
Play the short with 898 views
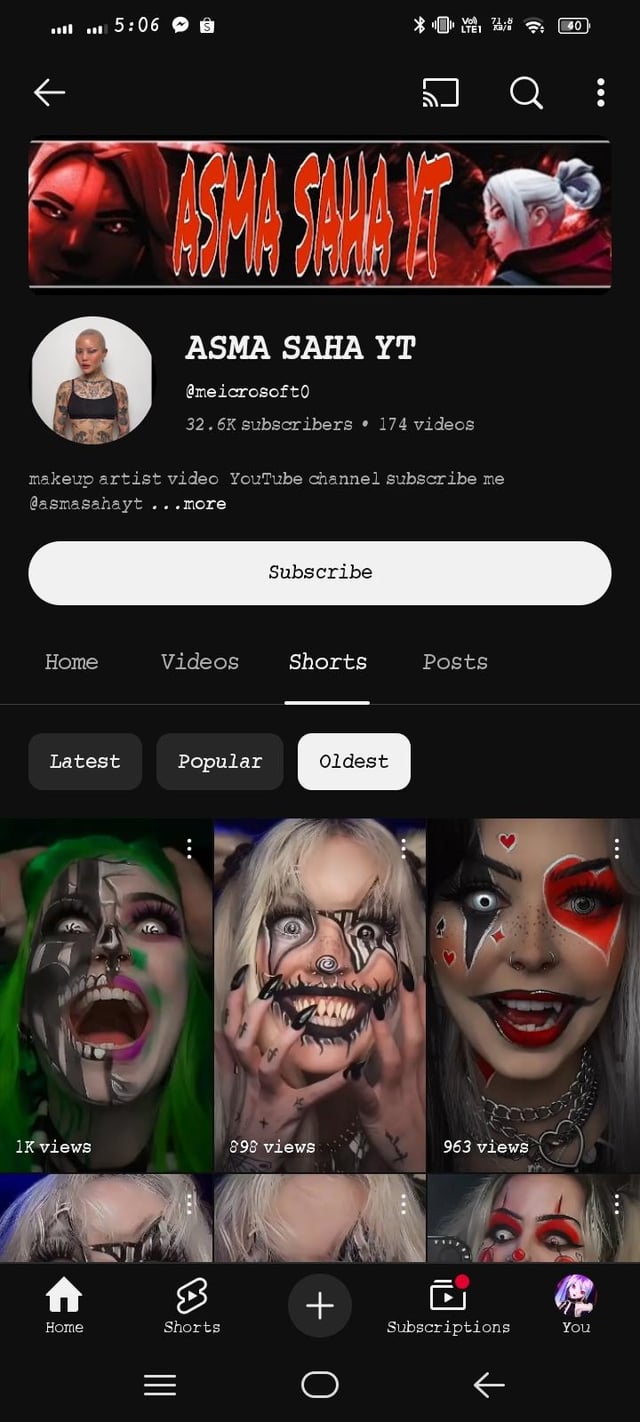pos(320,995)
